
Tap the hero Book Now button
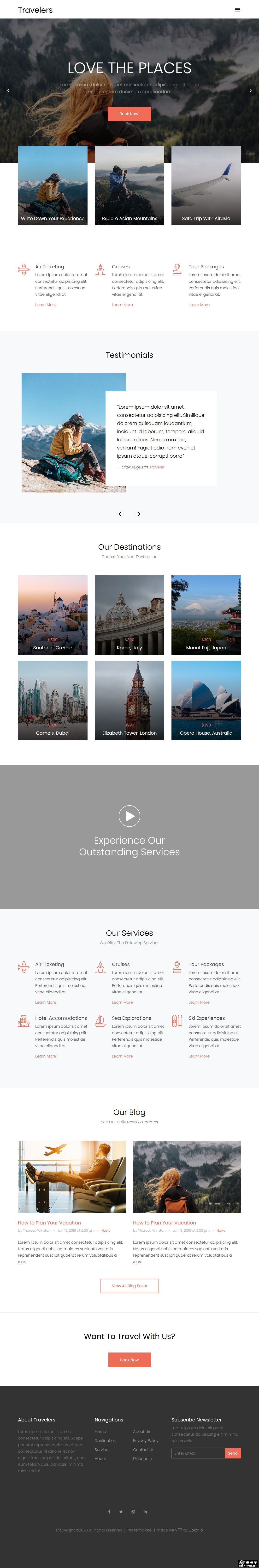tap(129, 114)
